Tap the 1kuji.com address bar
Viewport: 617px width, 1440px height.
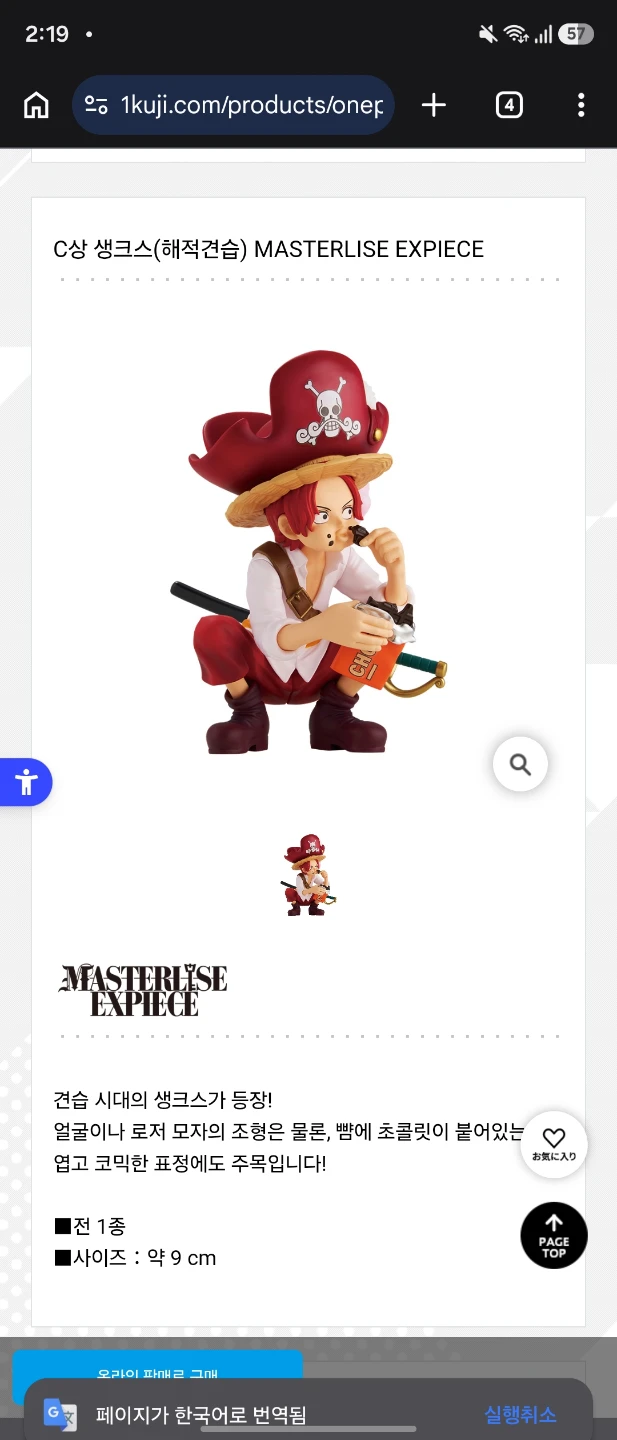pyautogui.click(x=234, y=105)
